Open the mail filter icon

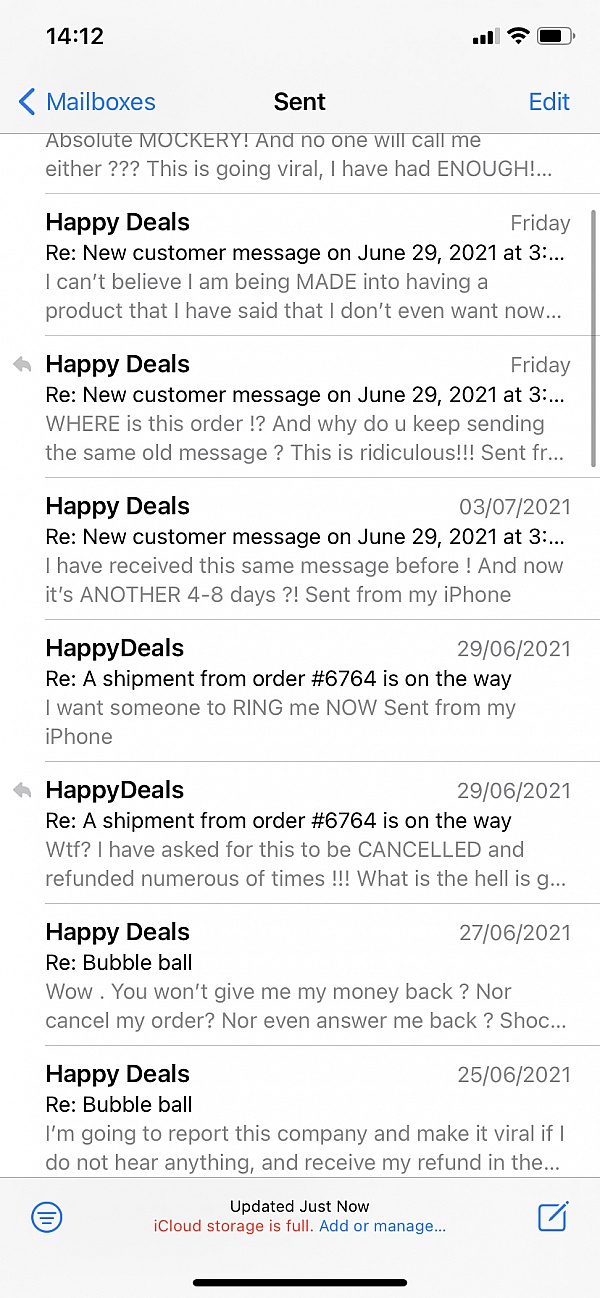(47, 1217)
